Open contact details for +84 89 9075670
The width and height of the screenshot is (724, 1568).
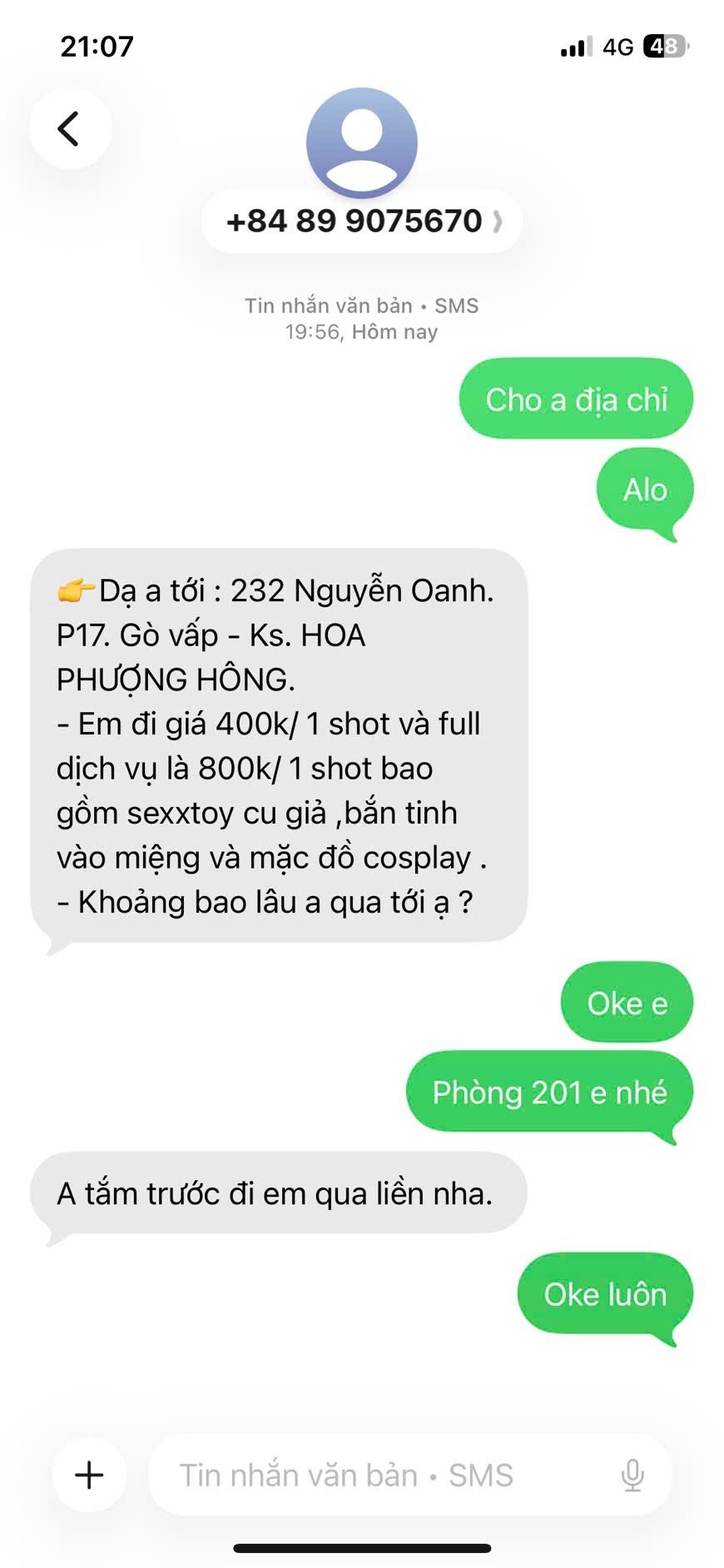[x=362, y=222]
